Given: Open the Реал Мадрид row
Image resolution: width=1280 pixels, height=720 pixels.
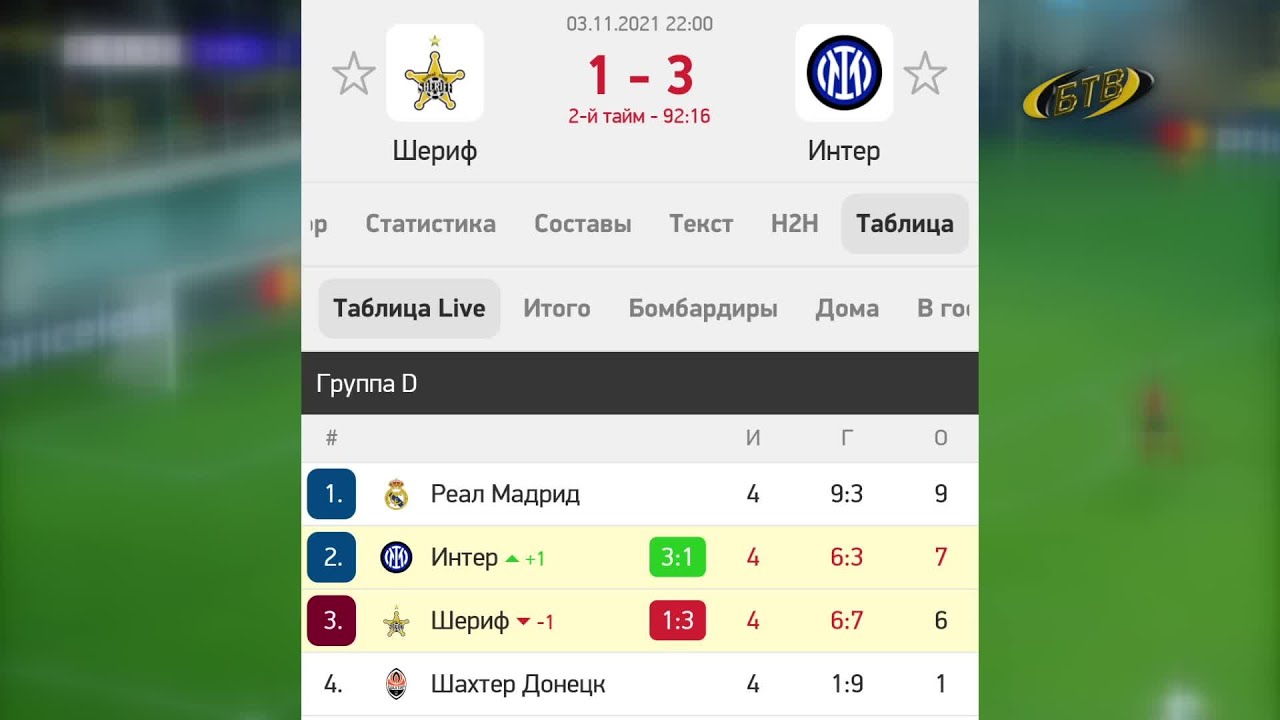Looking at the screenshot, I should [x=505, y=494].
